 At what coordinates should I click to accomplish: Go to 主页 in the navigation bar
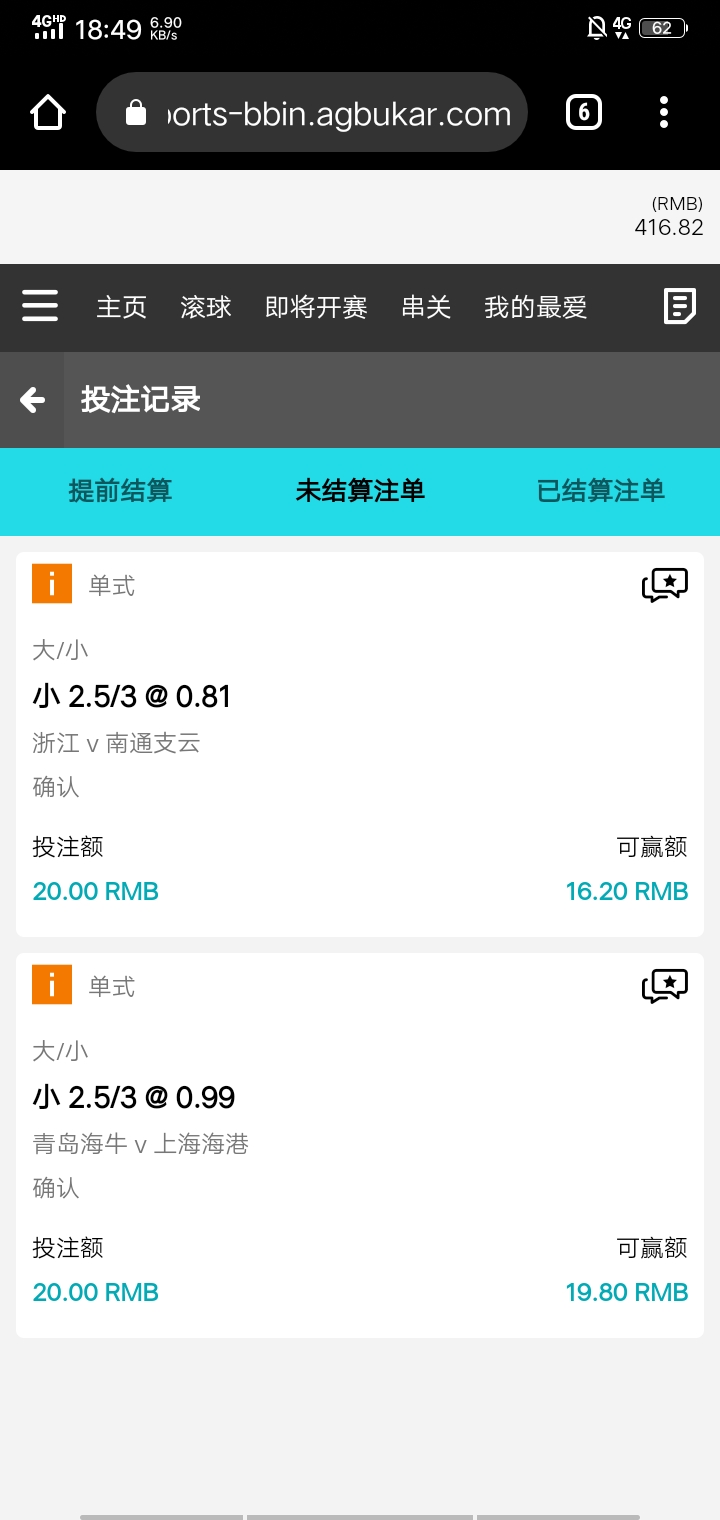[x=122, y=307]
